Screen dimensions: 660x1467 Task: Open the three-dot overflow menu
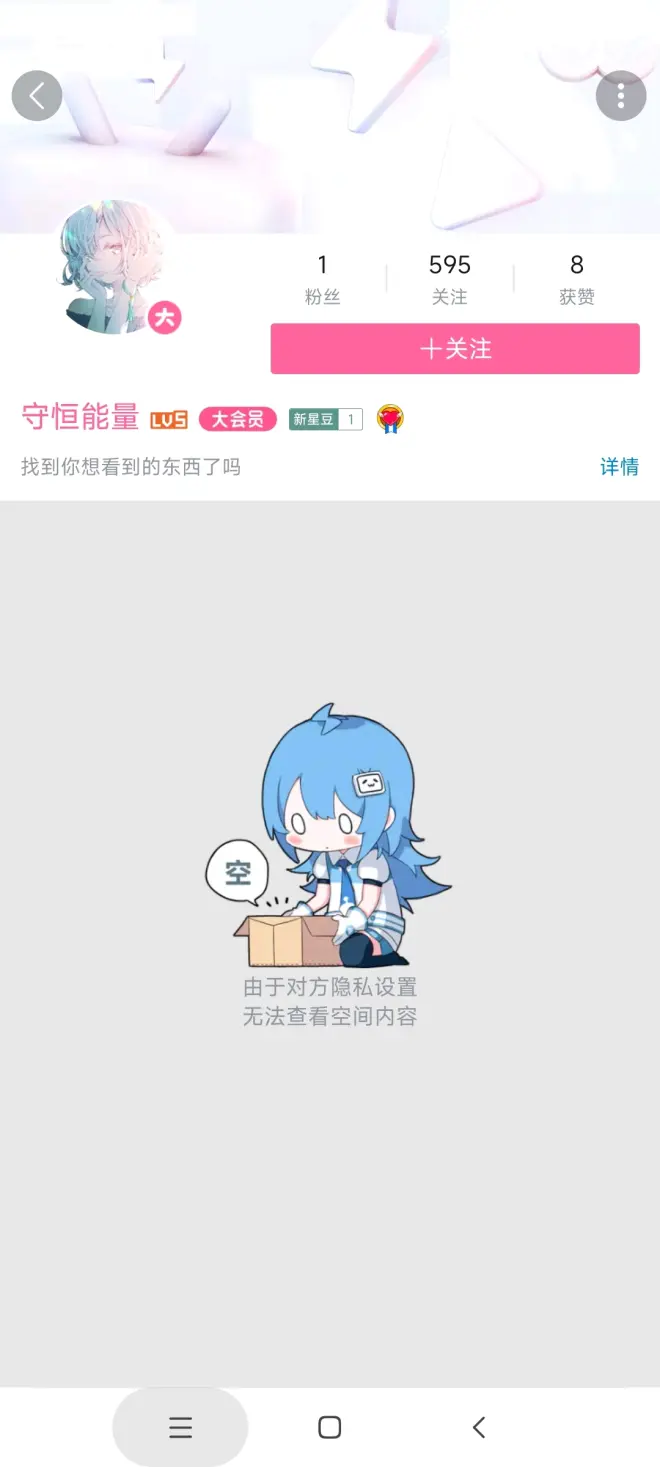click(x=620, y=96)
